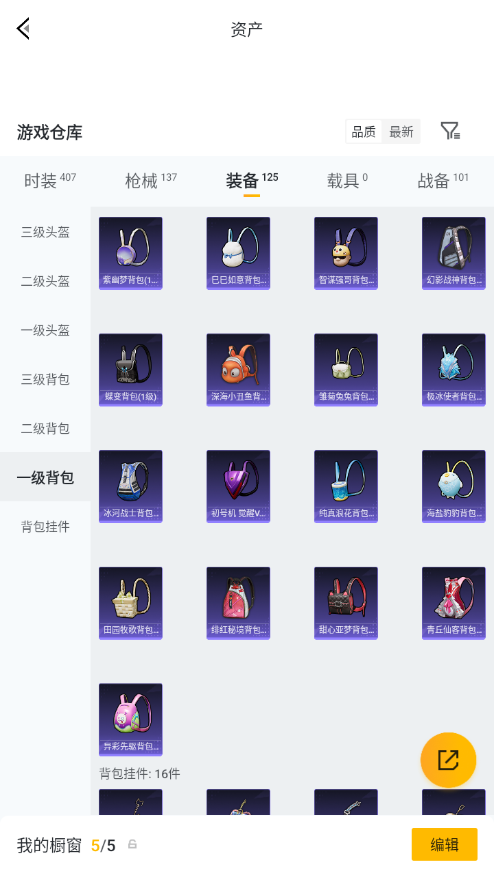Tap 编辑 to edit my showcase
This screenshot has height=873, width=494.
[x=444, y=845]
